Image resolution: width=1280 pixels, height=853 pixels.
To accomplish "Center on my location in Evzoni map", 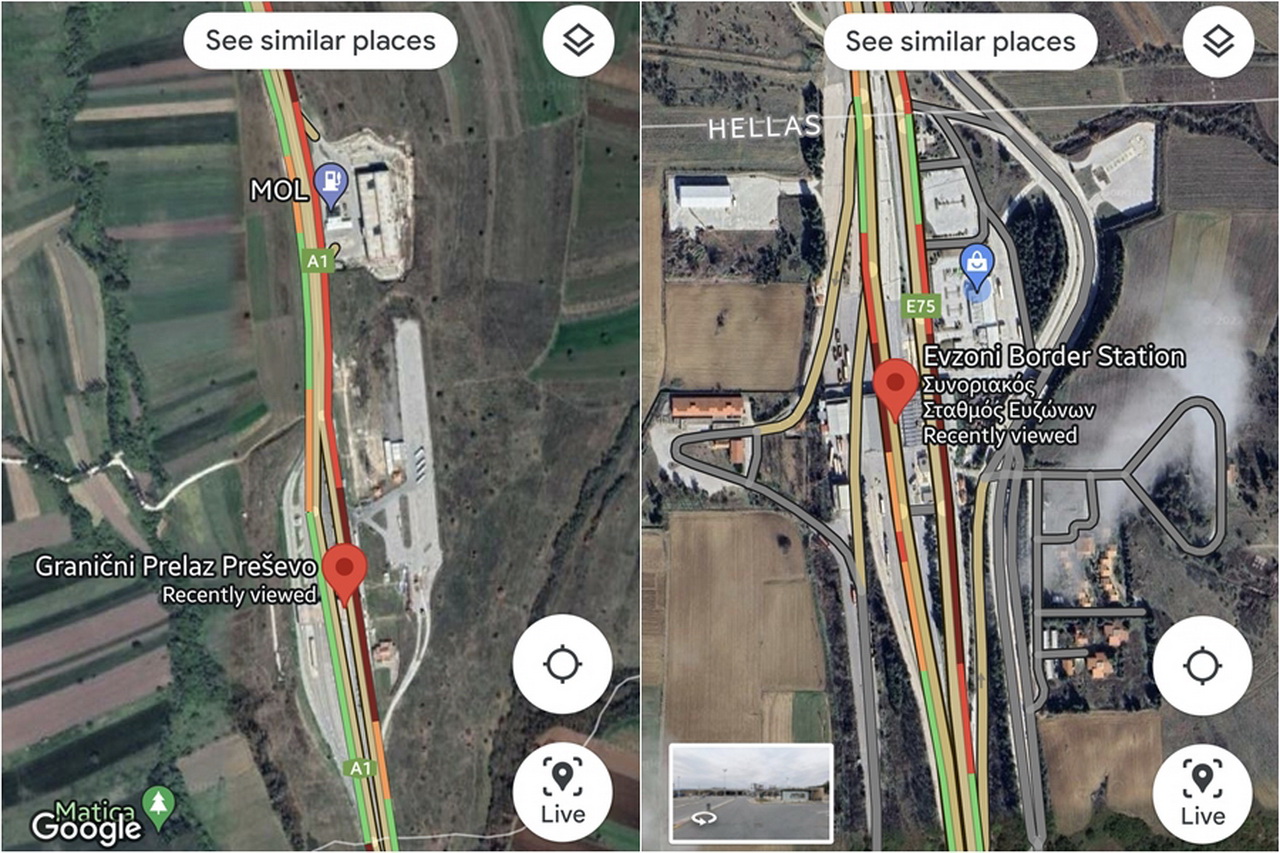I will 1202,664.
